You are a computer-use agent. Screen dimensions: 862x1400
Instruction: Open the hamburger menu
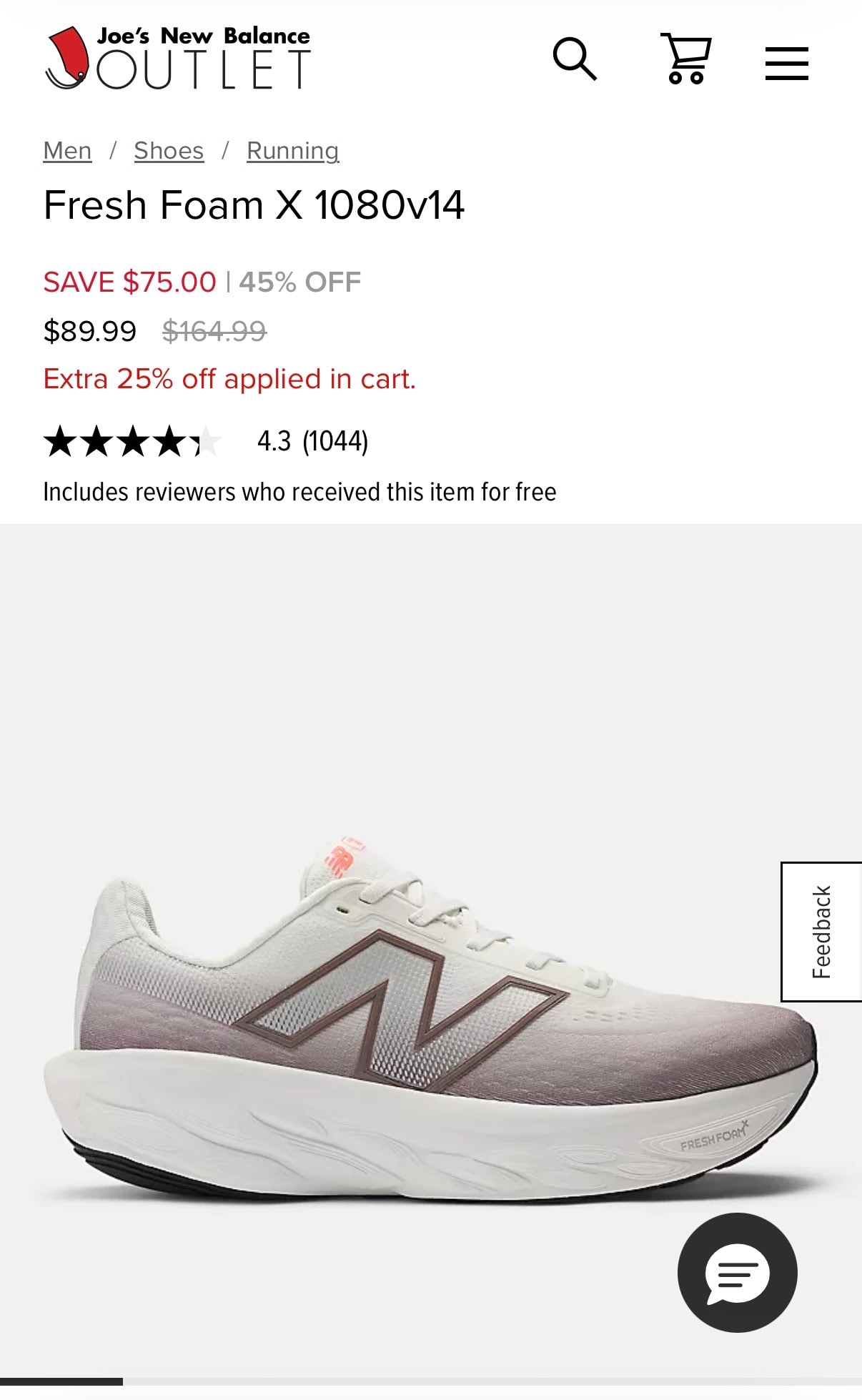[786, 63]
